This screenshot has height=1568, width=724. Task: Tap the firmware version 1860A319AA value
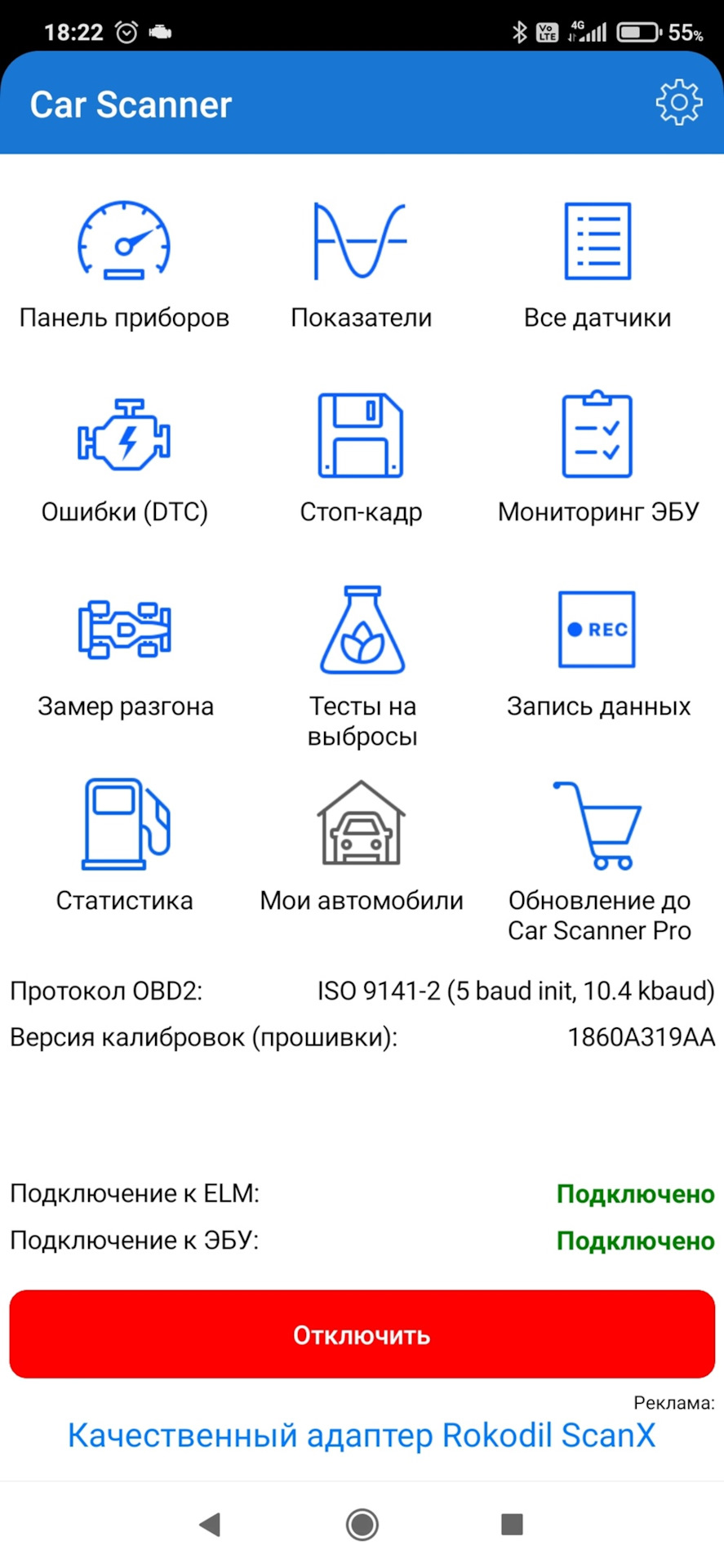point(640,1036)
